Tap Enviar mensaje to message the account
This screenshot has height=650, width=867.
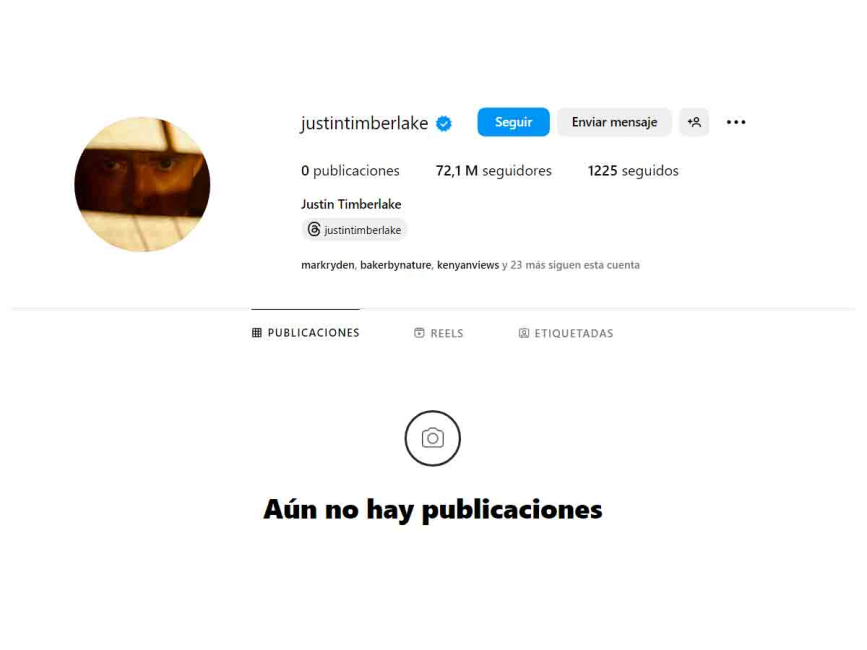614,122
